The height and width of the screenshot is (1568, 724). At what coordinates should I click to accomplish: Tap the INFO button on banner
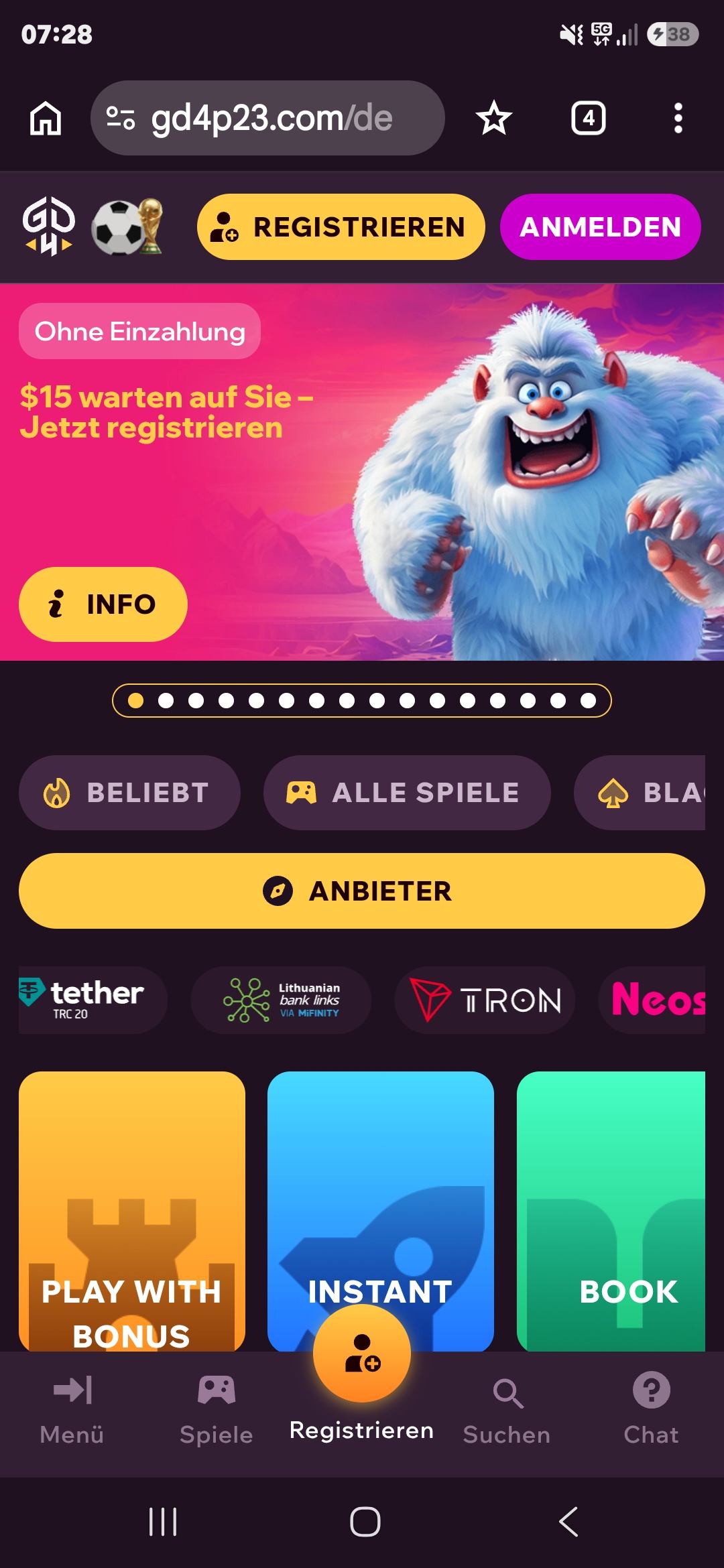coord(103,604)
